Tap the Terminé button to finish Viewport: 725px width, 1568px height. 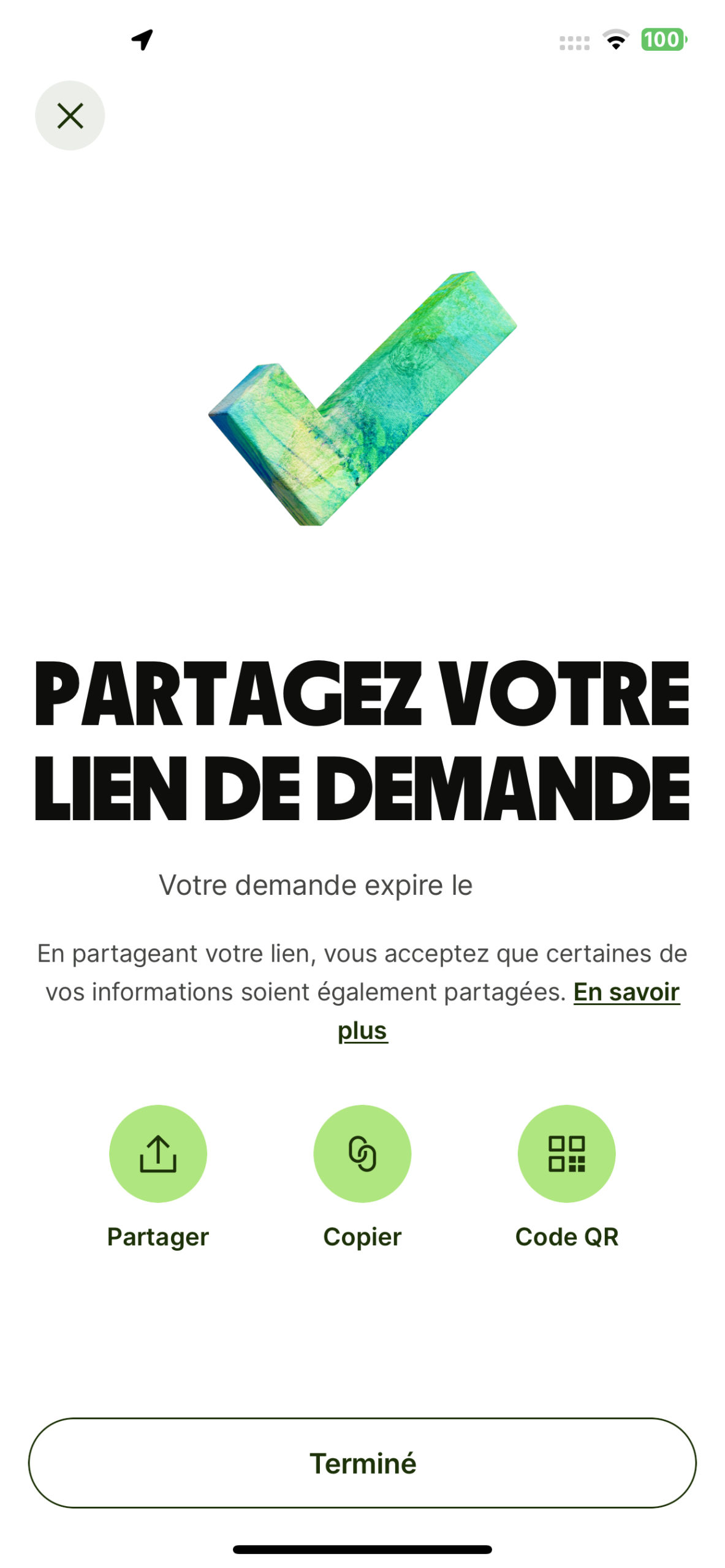pos(362,1463)
